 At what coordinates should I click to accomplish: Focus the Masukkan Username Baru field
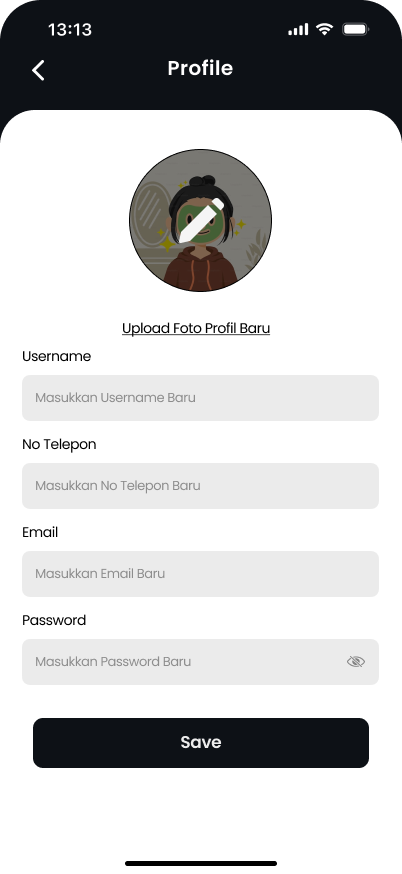pos(200,398)
